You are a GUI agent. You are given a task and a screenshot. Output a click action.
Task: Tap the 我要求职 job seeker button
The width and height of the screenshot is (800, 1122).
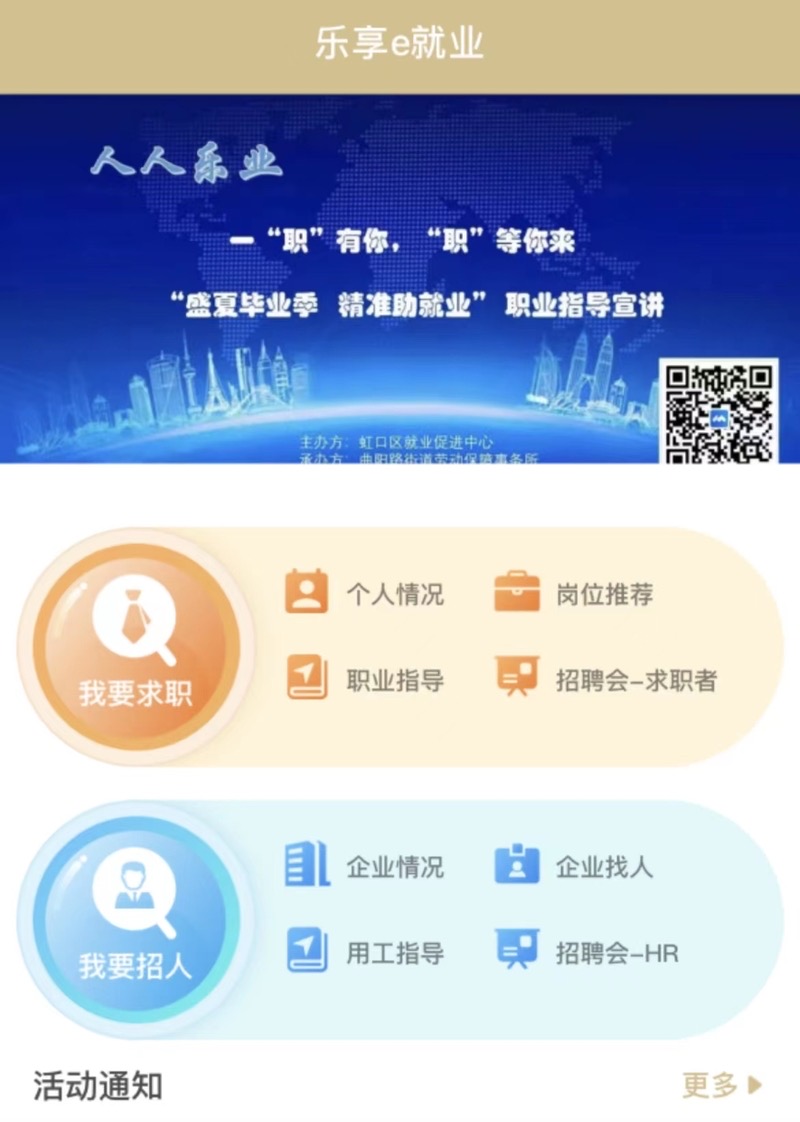point(135,645)
